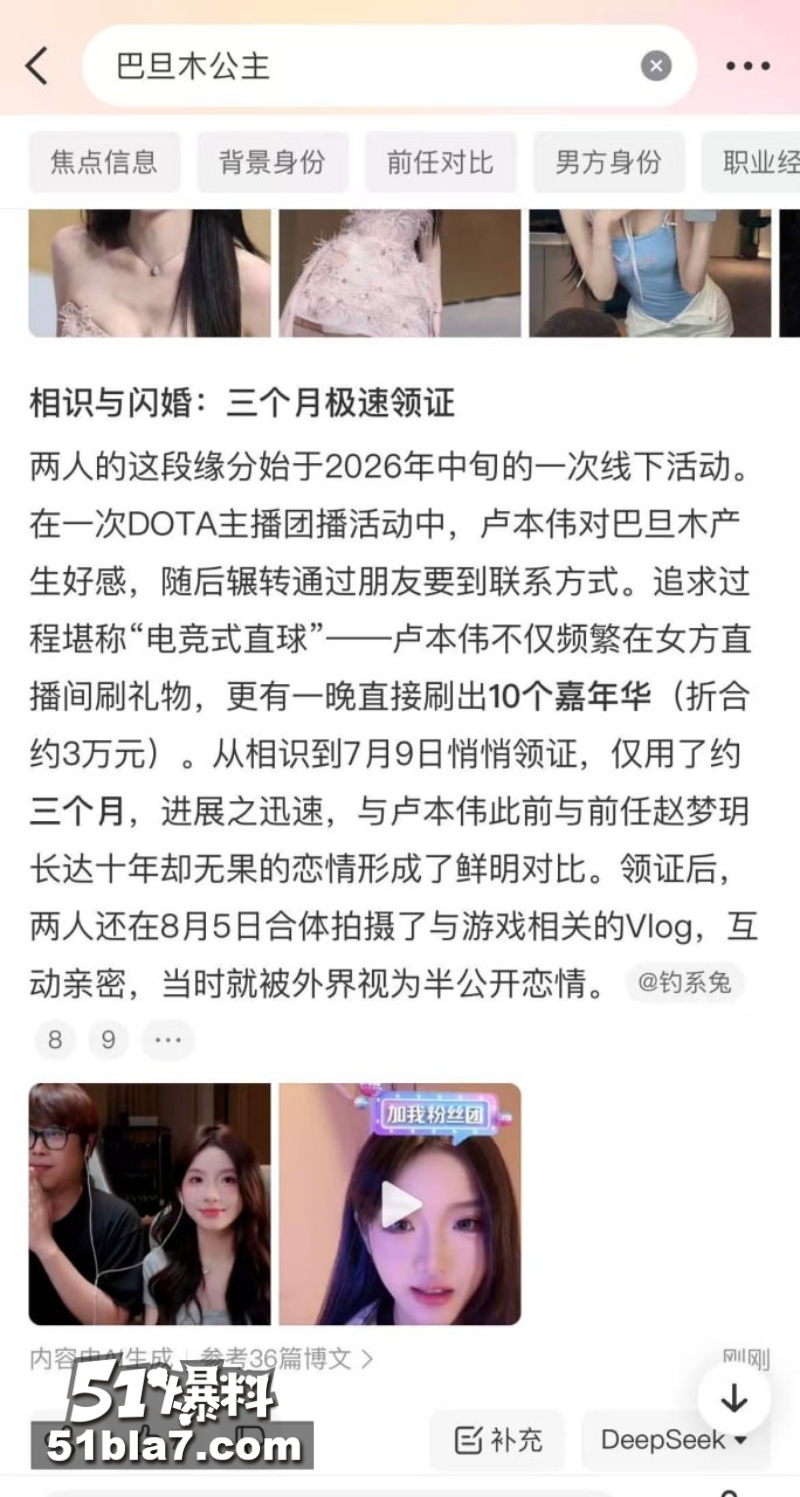
Task: Switch to the 前任对比 chip
Action: pos(440,162)
